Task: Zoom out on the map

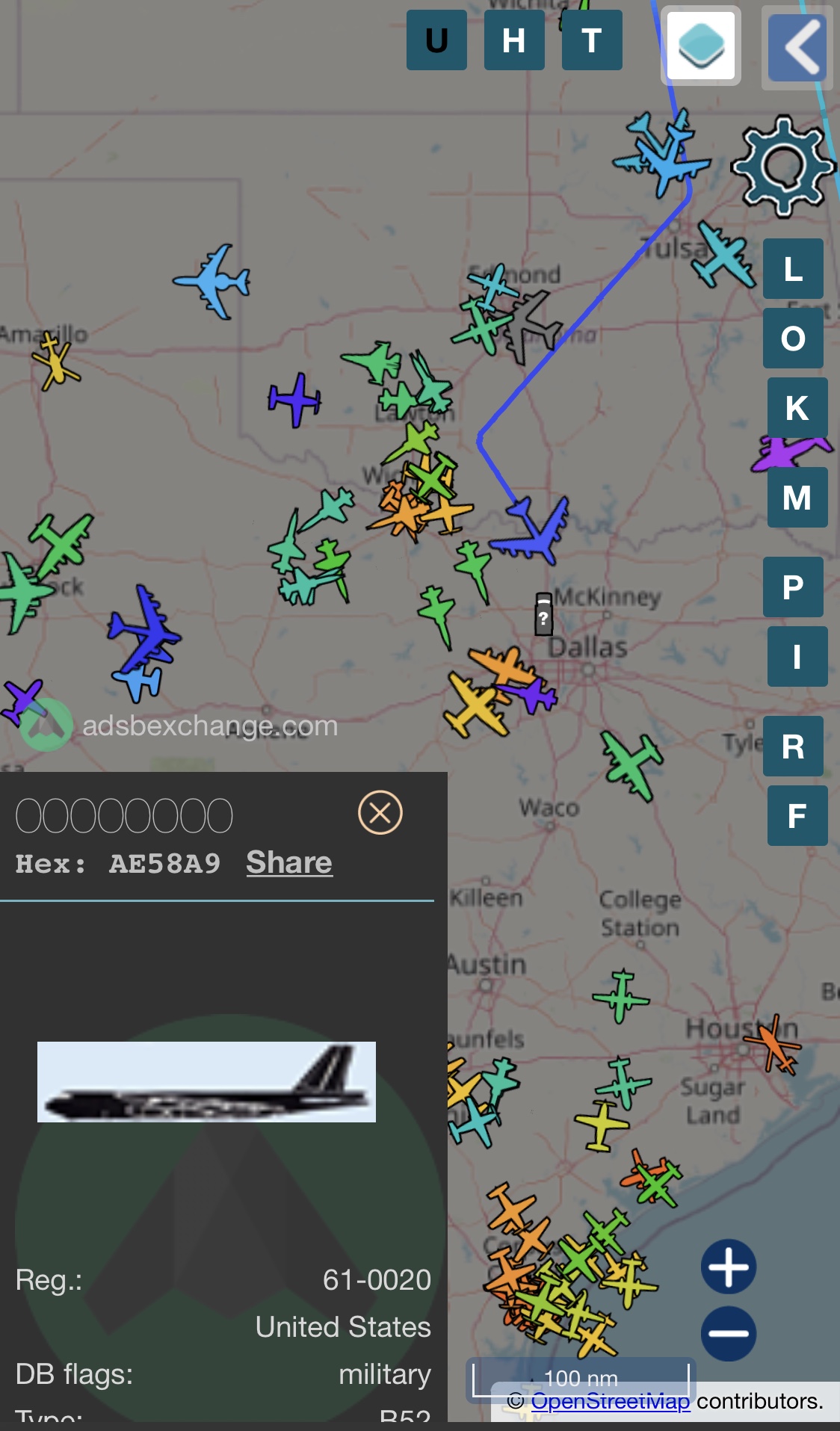Action: point(729,1334)
